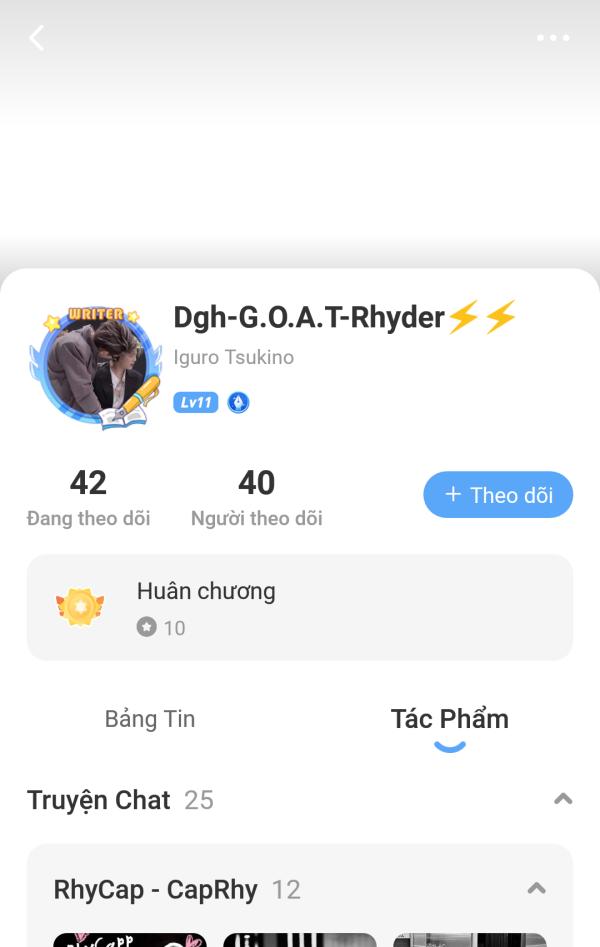Go back using the top arrow
The width and height of the screenshot is (600, 947).
(37, 38)
